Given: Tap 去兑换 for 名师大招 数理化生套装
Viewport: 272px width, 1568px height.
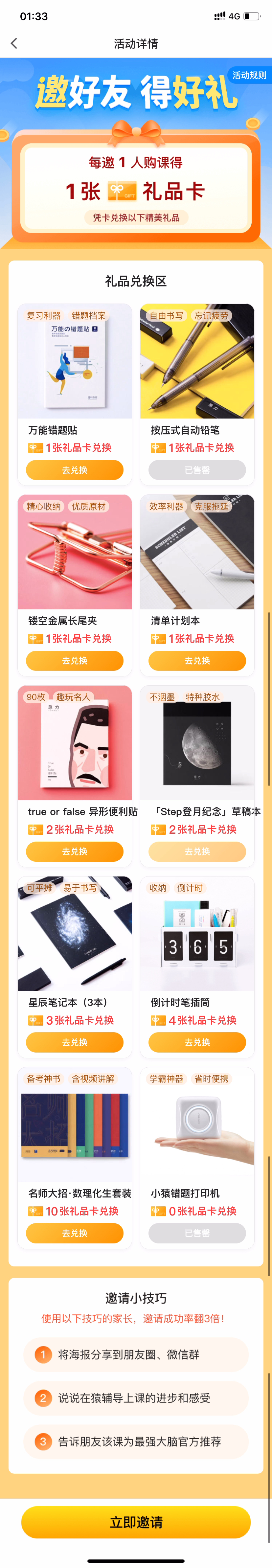Looking at the screenshot, I should coord(74,1233).
